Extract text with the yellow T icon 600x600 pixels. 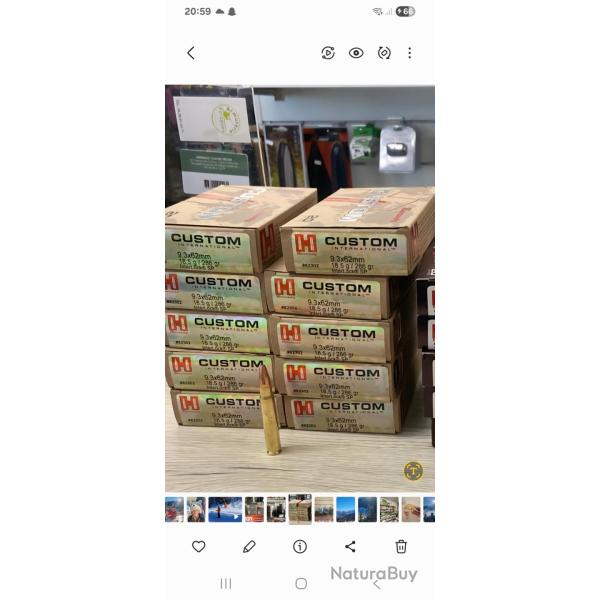[413, 471]
